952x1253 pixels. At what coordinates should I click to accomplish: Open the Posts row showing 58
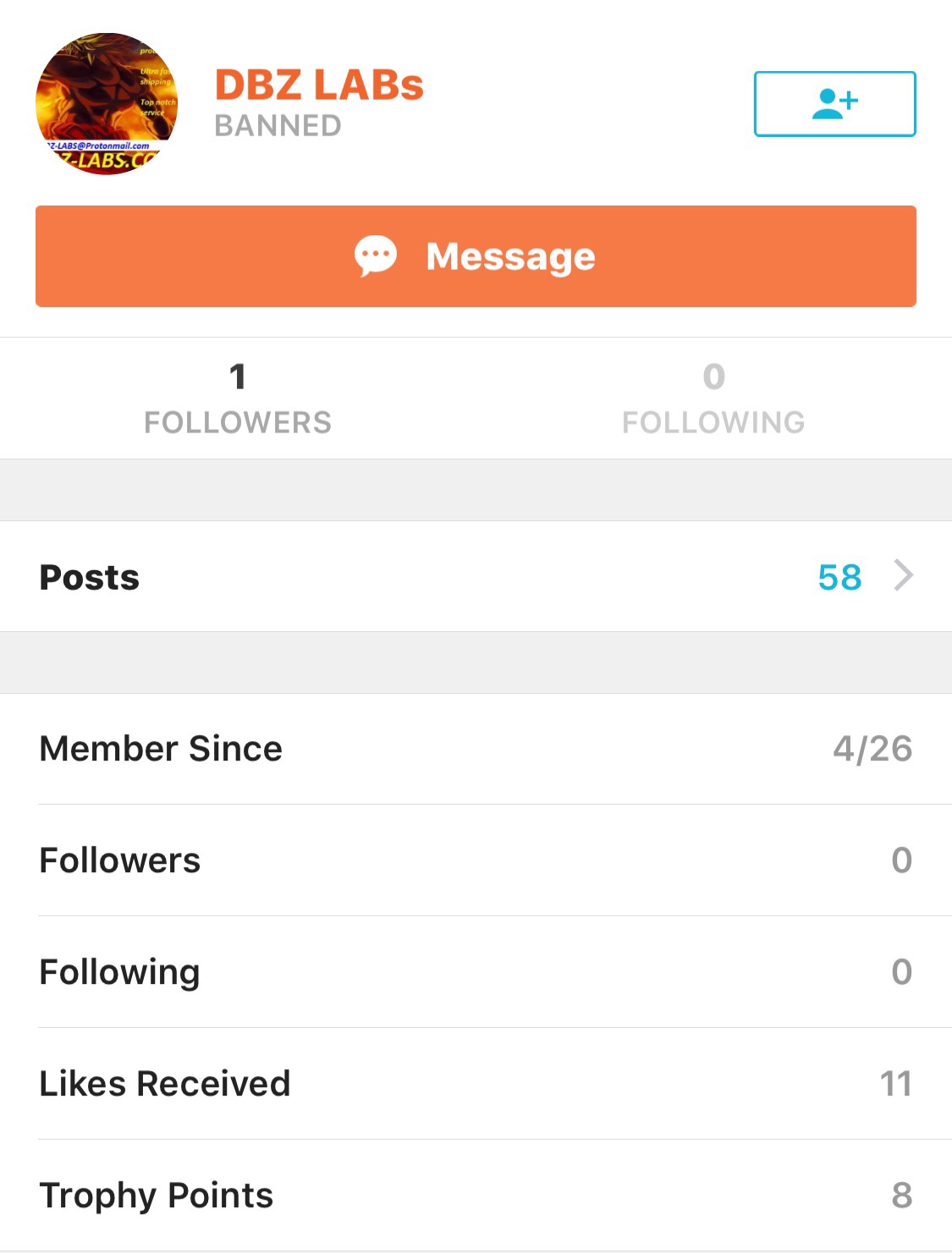point(476,577)
